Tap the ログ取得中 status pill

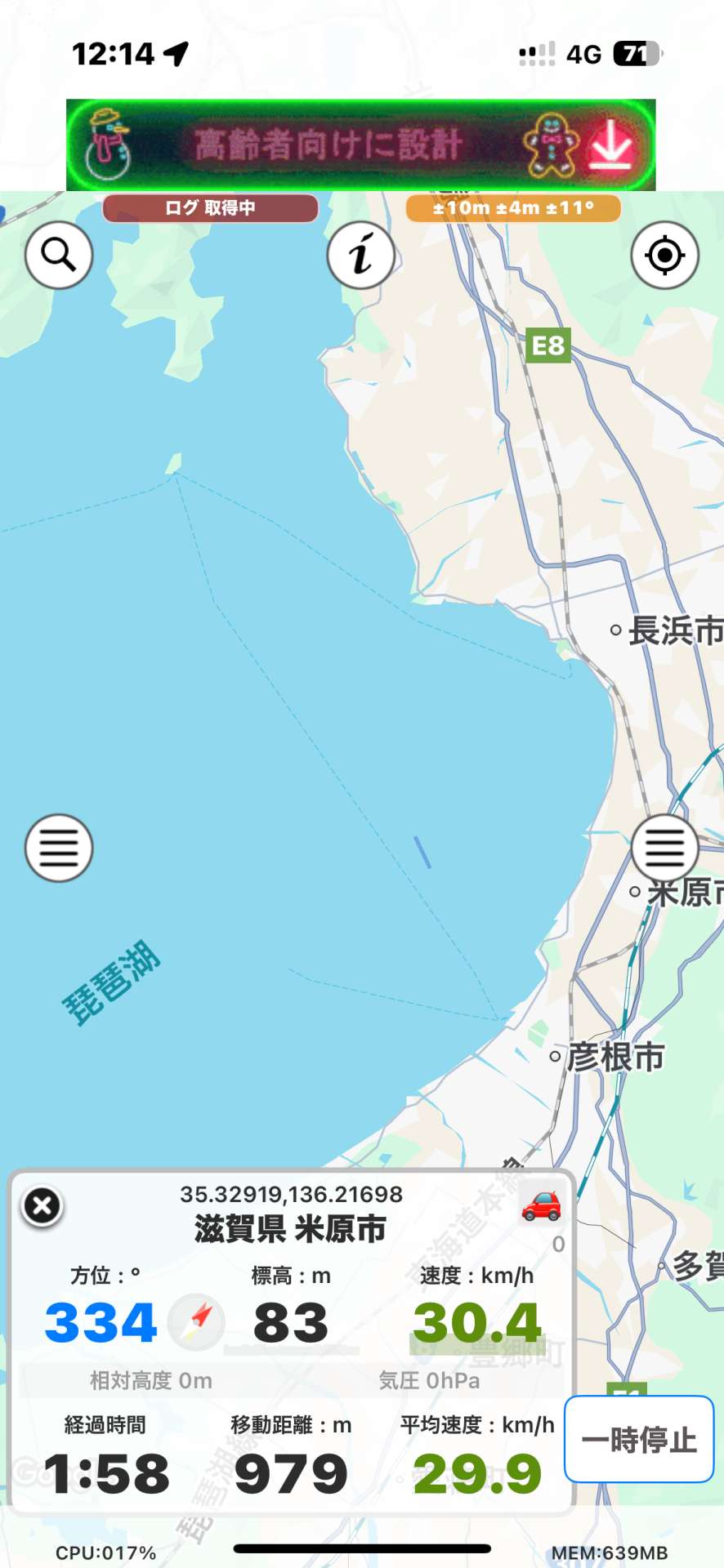click(210, 208)
